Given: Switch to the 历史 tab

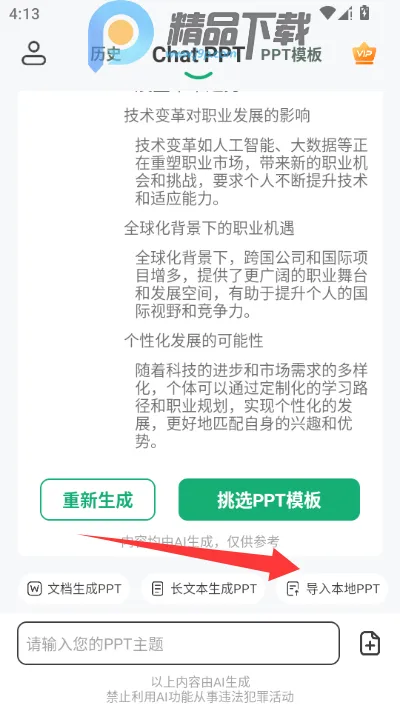Looking at the screenshot, I should coord(105,54).
